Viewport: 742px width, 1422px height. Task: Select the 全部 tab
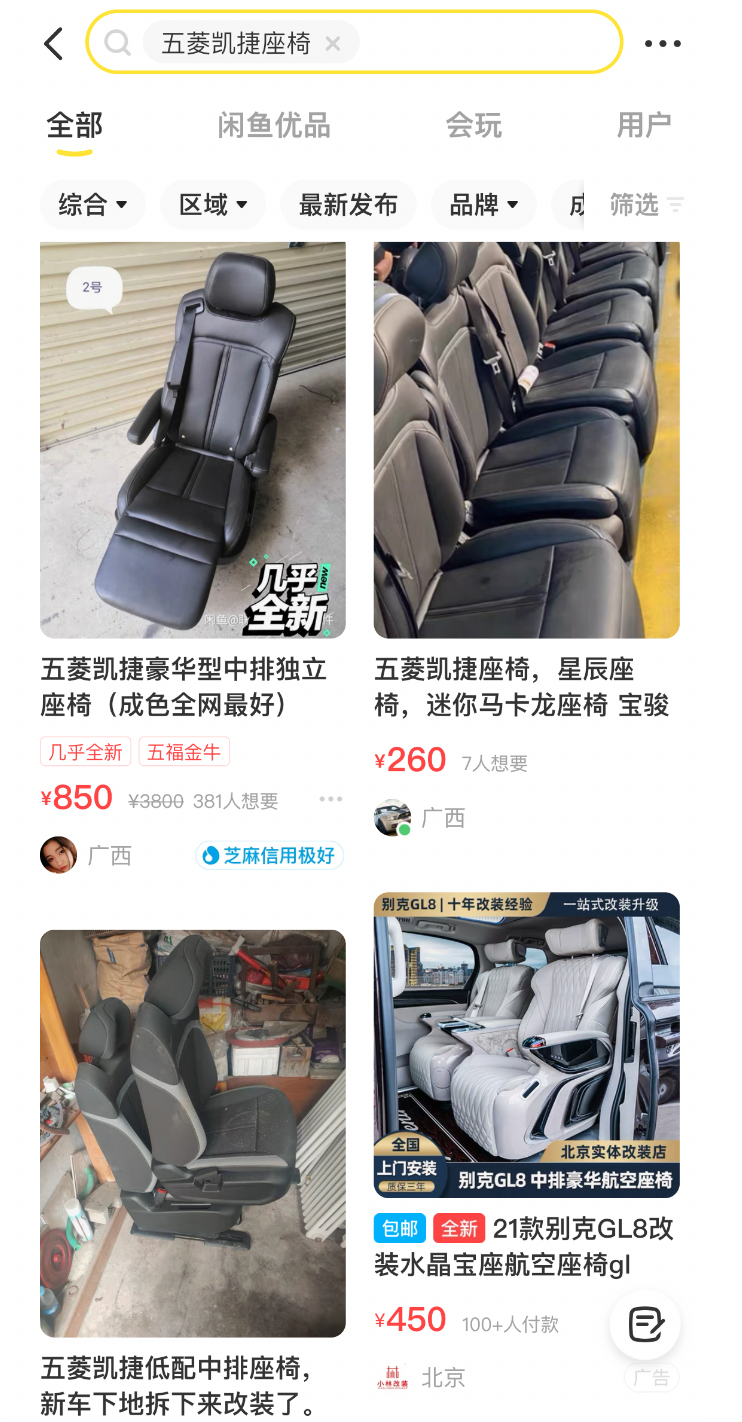75,126
